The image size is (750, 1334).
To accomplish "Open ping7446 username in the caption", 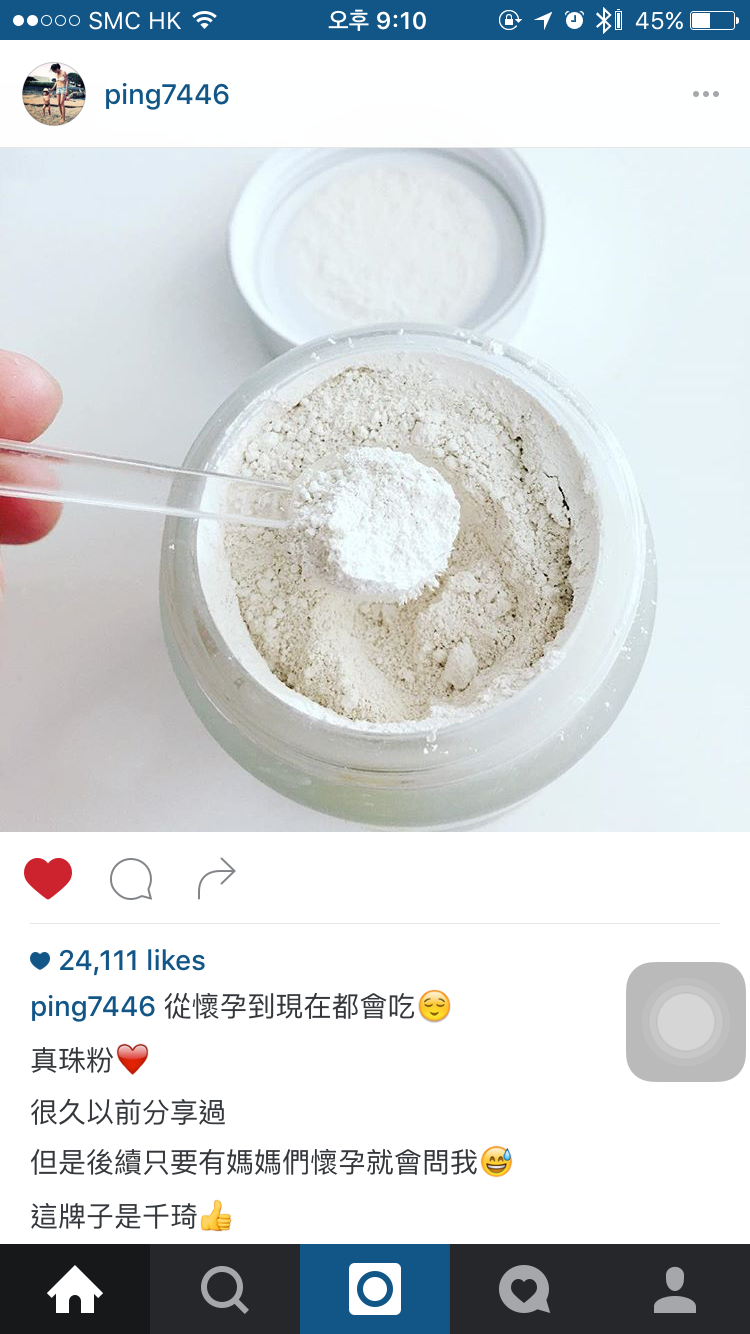I will (93, 1006).
